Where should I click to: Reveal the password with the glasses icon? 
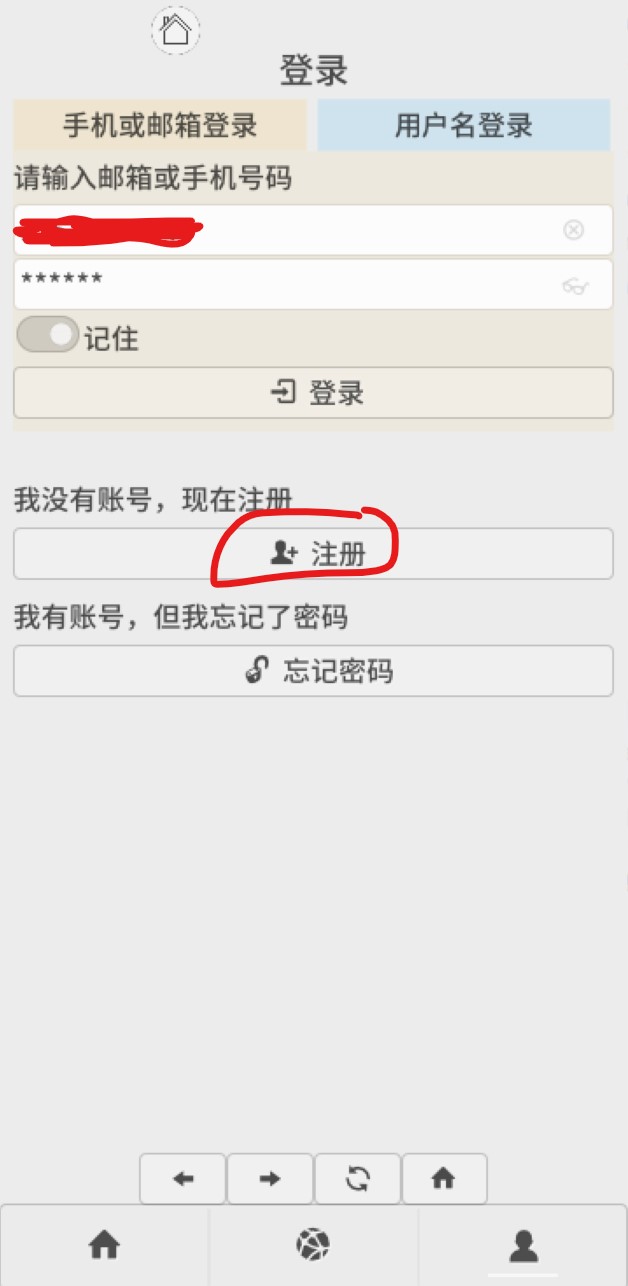(575, 287)
